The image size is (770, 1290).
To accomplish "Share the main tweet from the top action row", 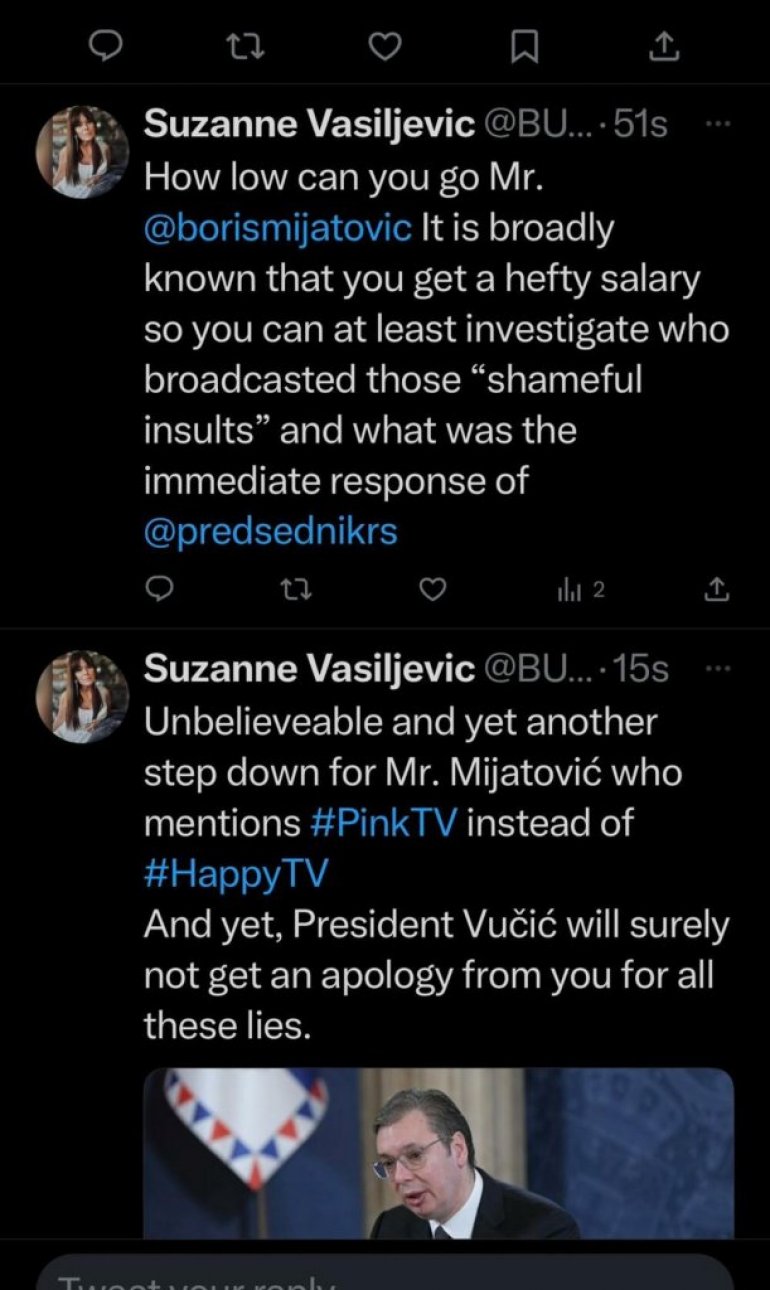I will point(664,45).
